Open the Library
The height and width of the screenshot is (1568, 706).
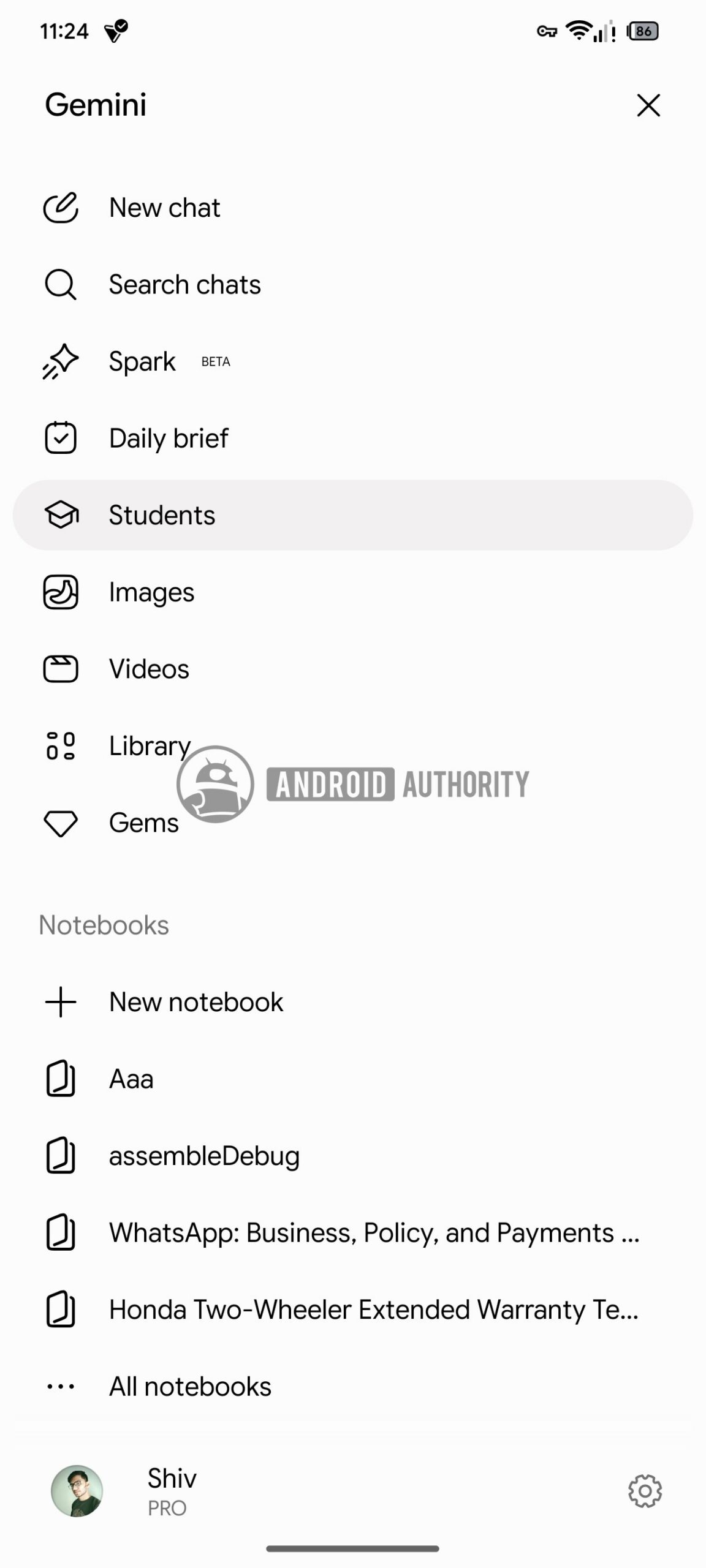pyautogui.click(x=353, y=746)
